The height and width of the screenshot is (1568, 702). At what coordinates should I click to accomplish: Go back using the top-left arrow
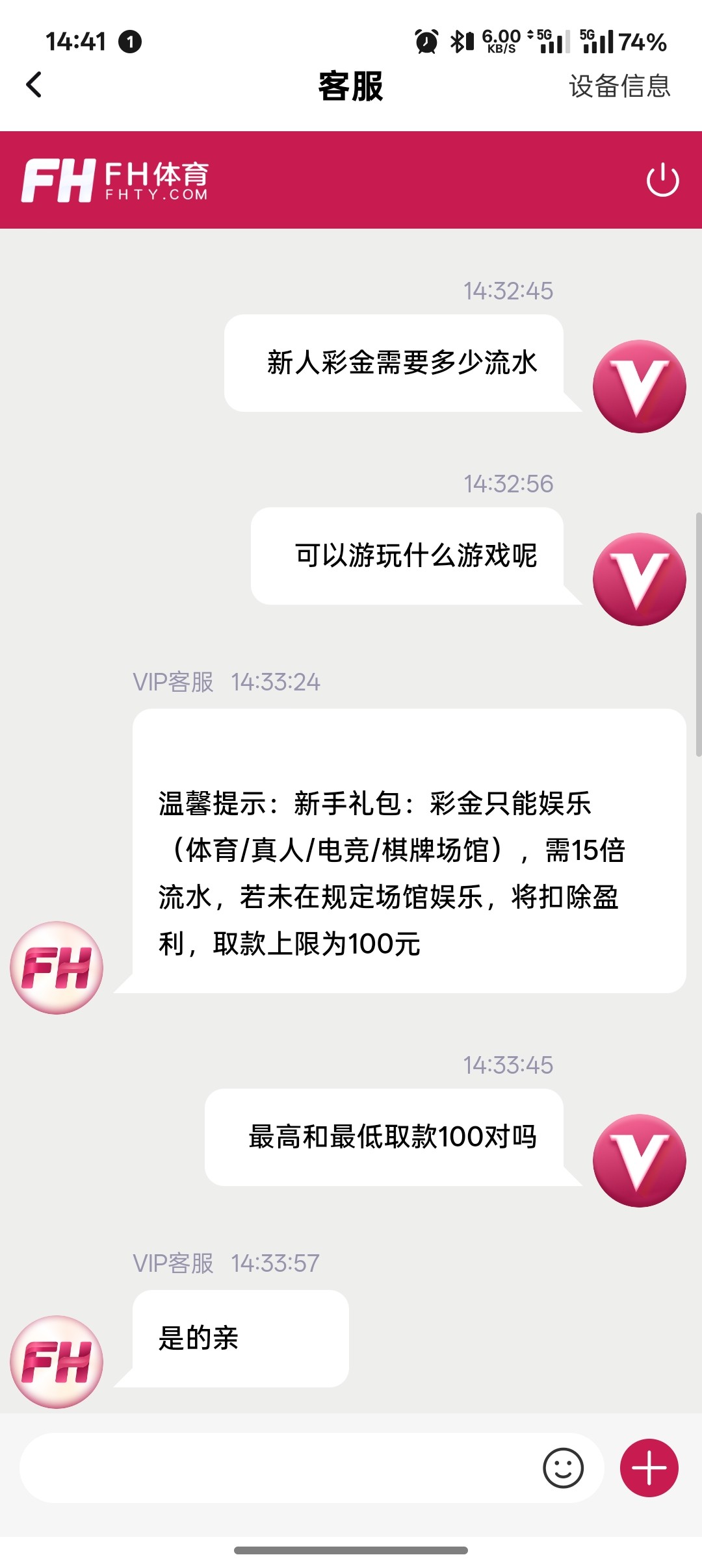click(34, 84)
